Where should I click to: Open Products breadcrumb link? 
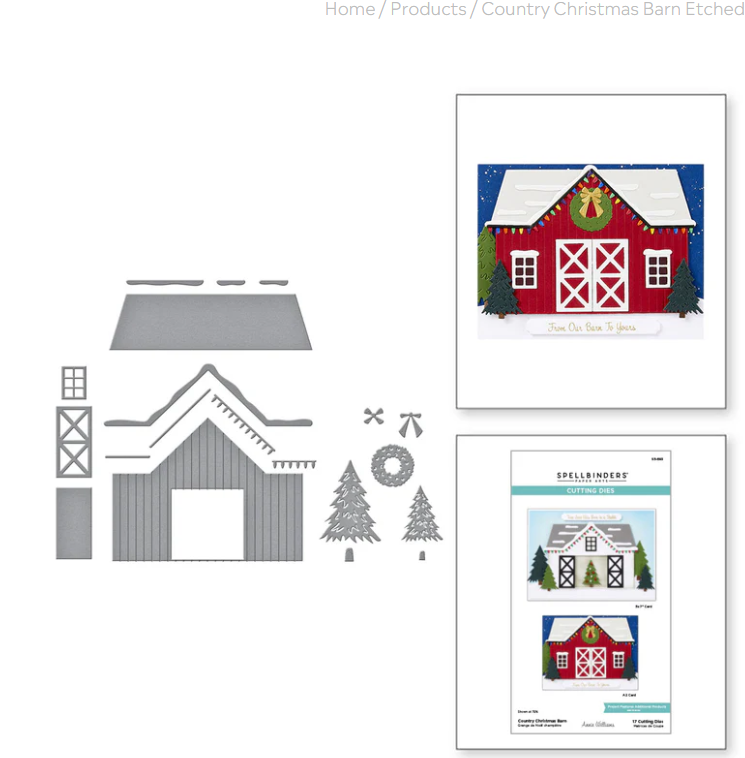[x=428, y=9]
